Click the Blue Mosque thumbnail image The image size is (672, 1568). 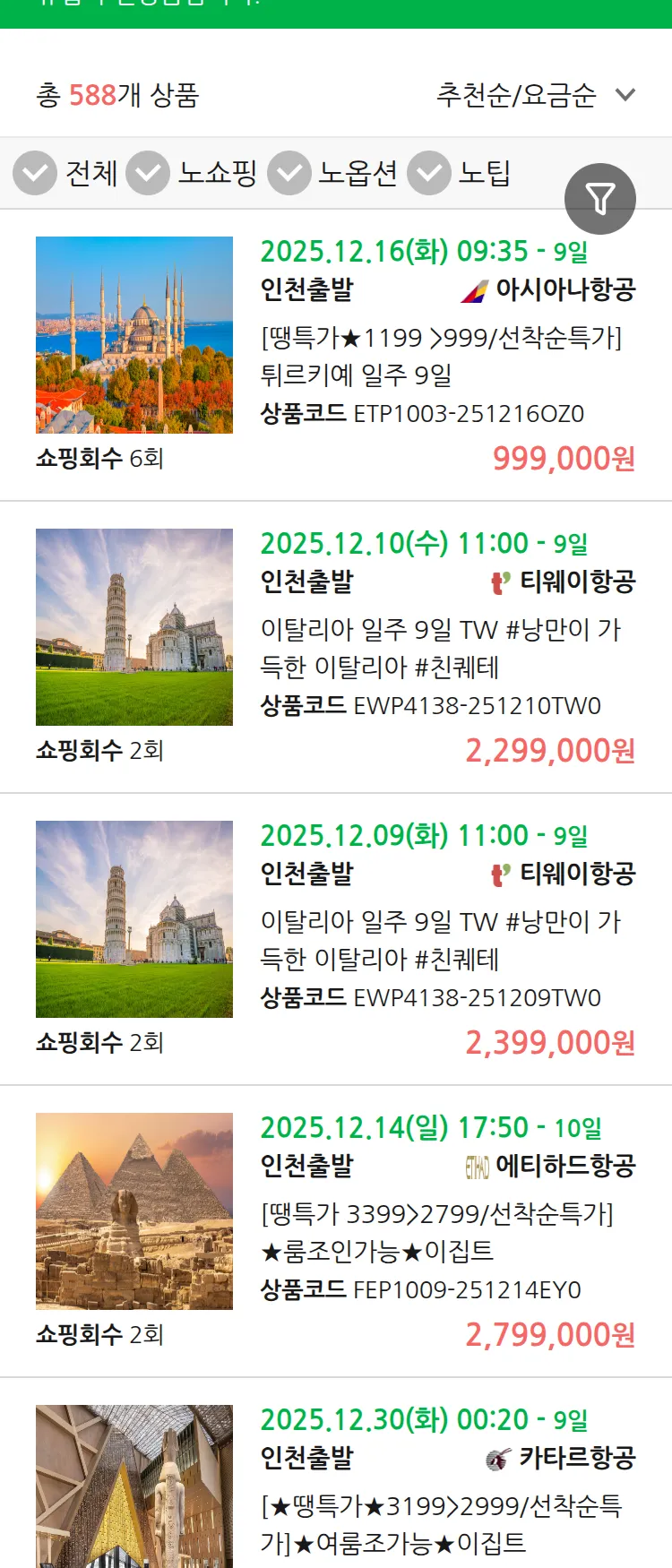coord(134,336)
